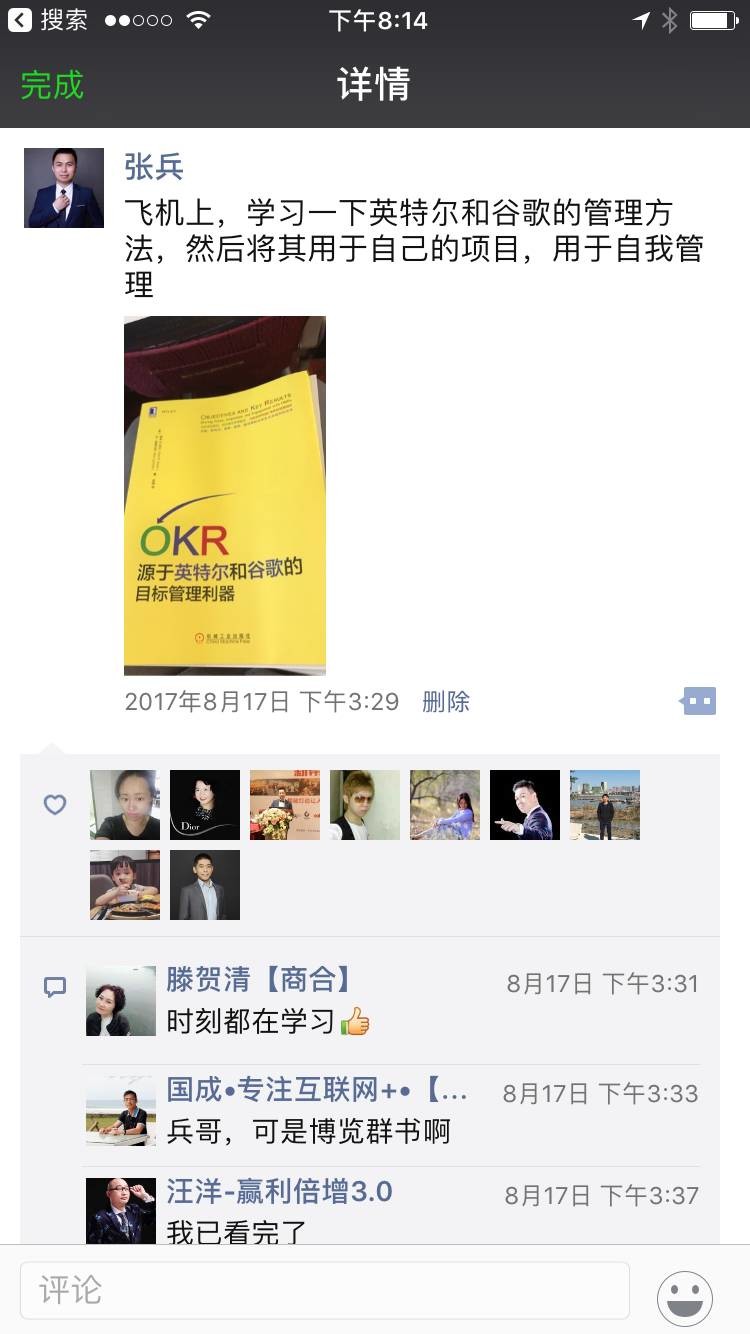Reply to 滕贺清【商合】's comment
This screenshot has height=1334, width=750.
click(x=391, y=1000)
